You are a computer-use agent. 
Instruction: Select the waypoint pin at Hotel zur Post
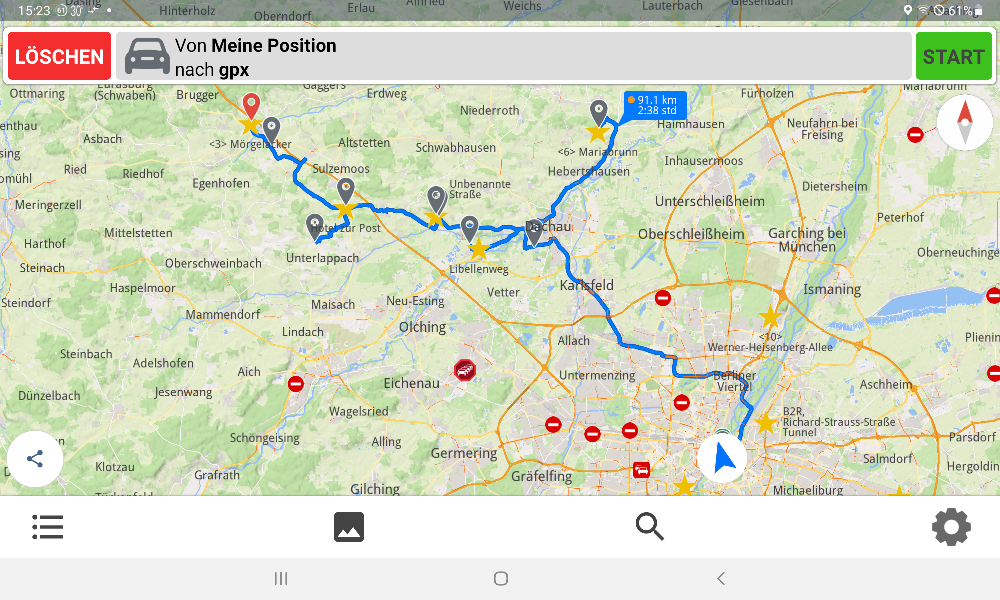coord(315,225)
